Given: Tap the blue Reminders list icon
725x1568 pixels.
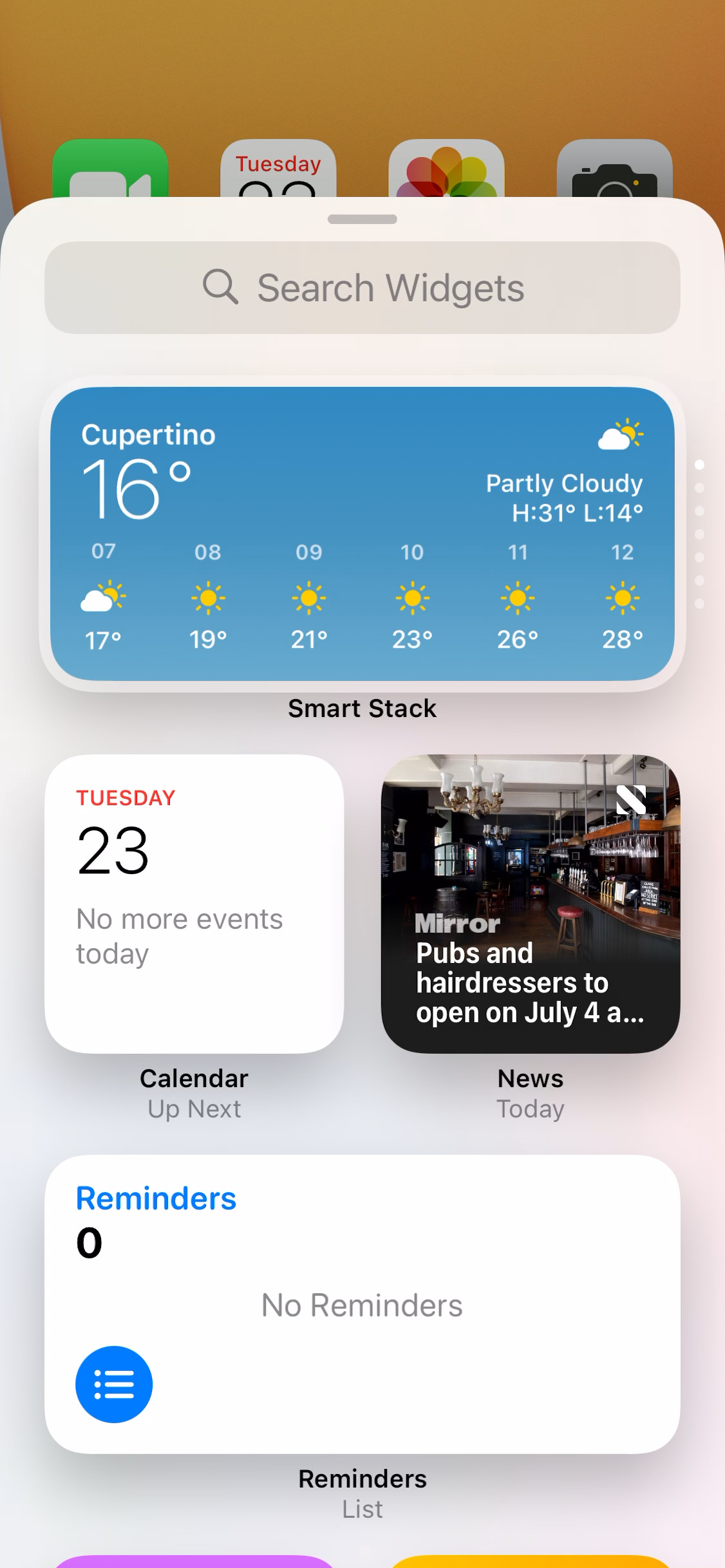Looking at the screenshot, I should coord(114,1385).
